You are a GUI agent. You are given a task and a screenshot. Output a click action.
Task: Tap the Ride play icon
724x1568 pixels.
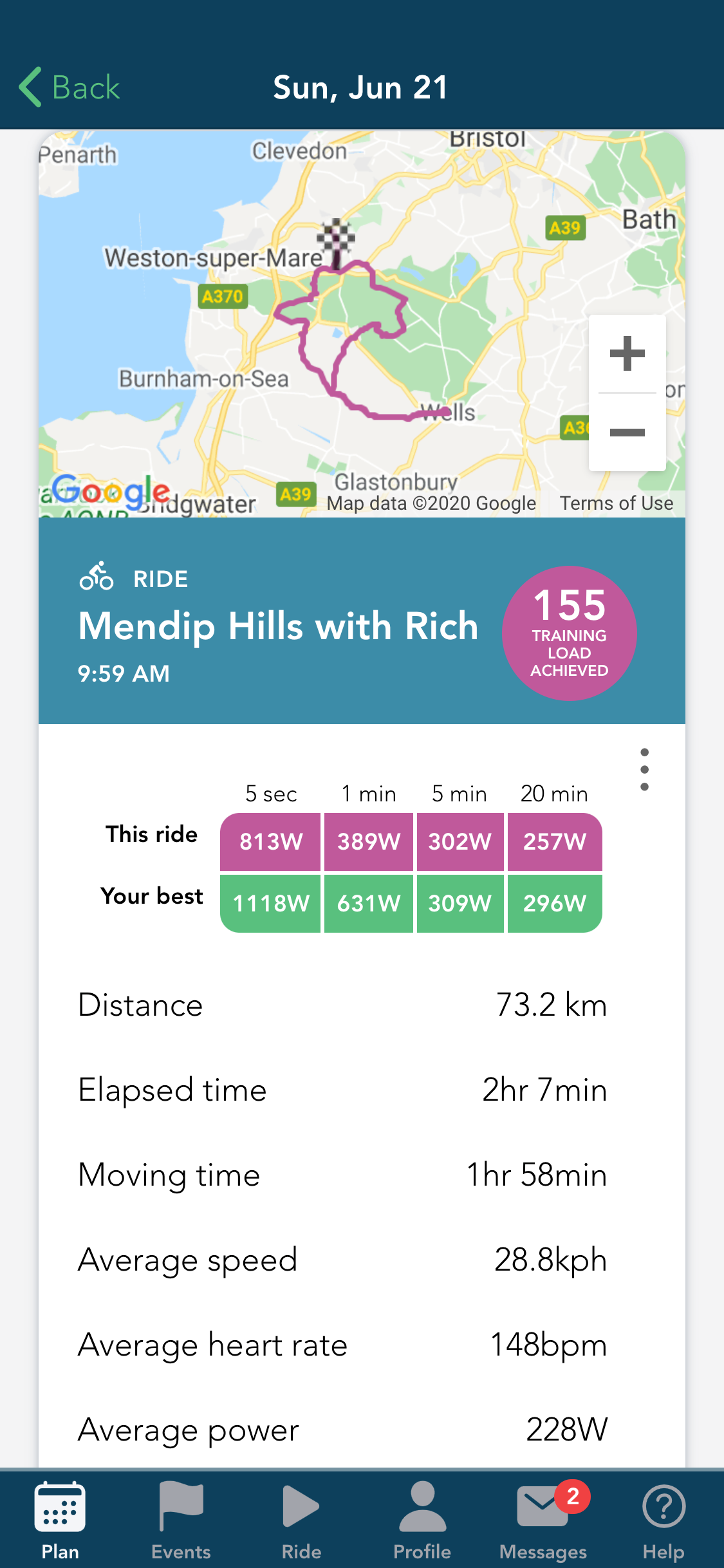pyautogui.click(x=301, y=1506)
